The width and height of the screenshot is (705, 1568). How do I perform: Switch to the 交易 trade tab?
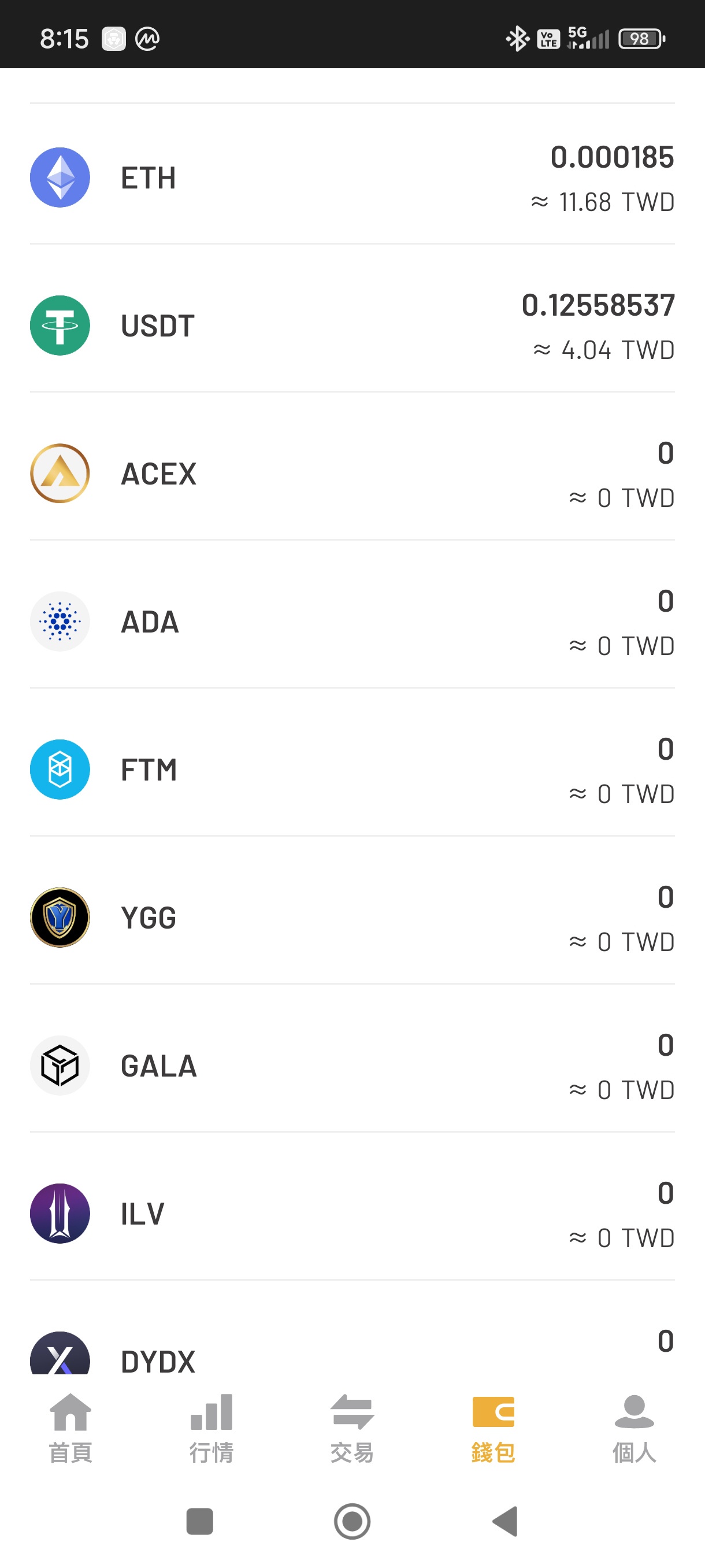click(352, 1428)
